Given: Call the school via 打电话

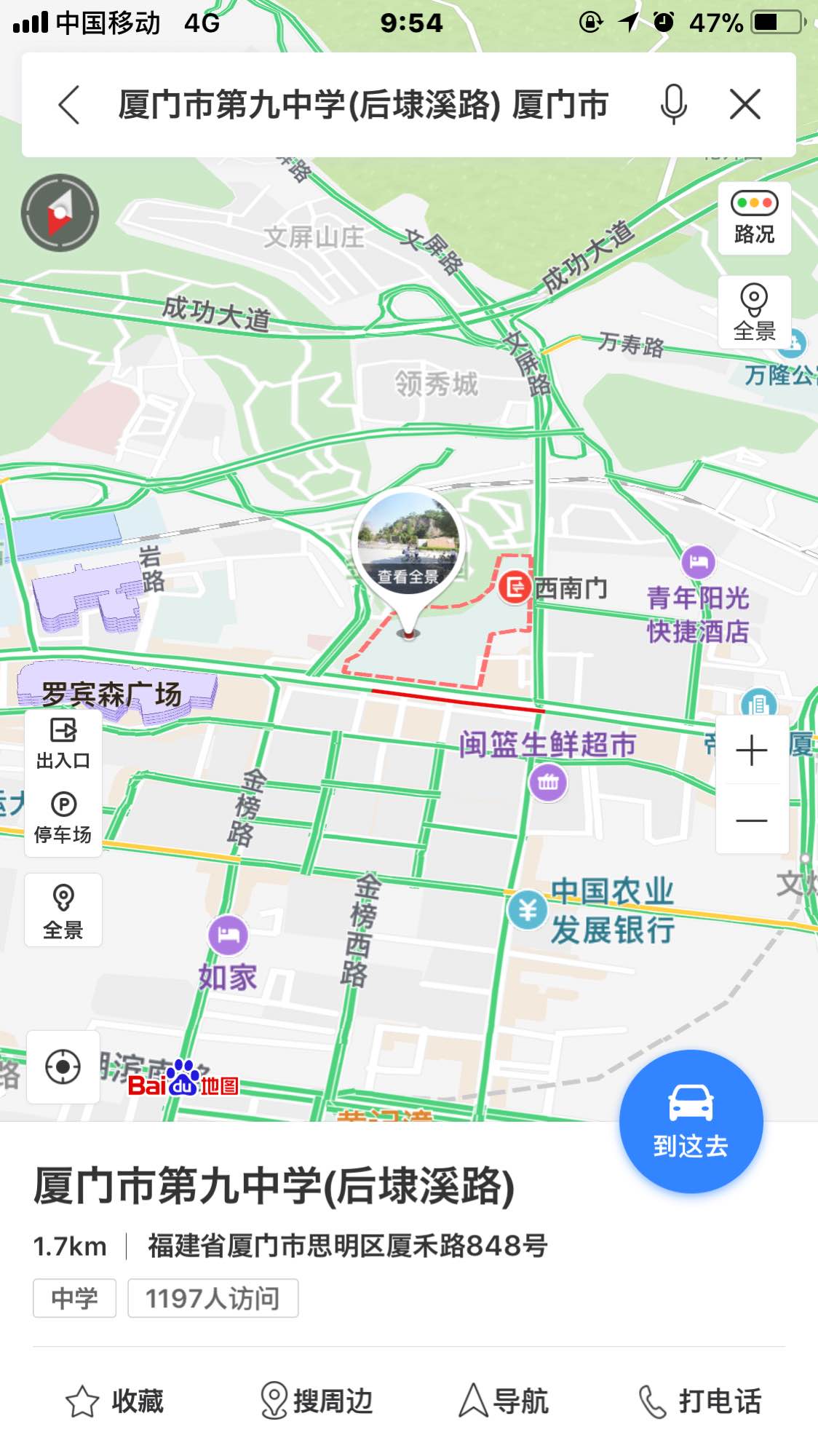Looking at the screenshot, I should 700,1401.
